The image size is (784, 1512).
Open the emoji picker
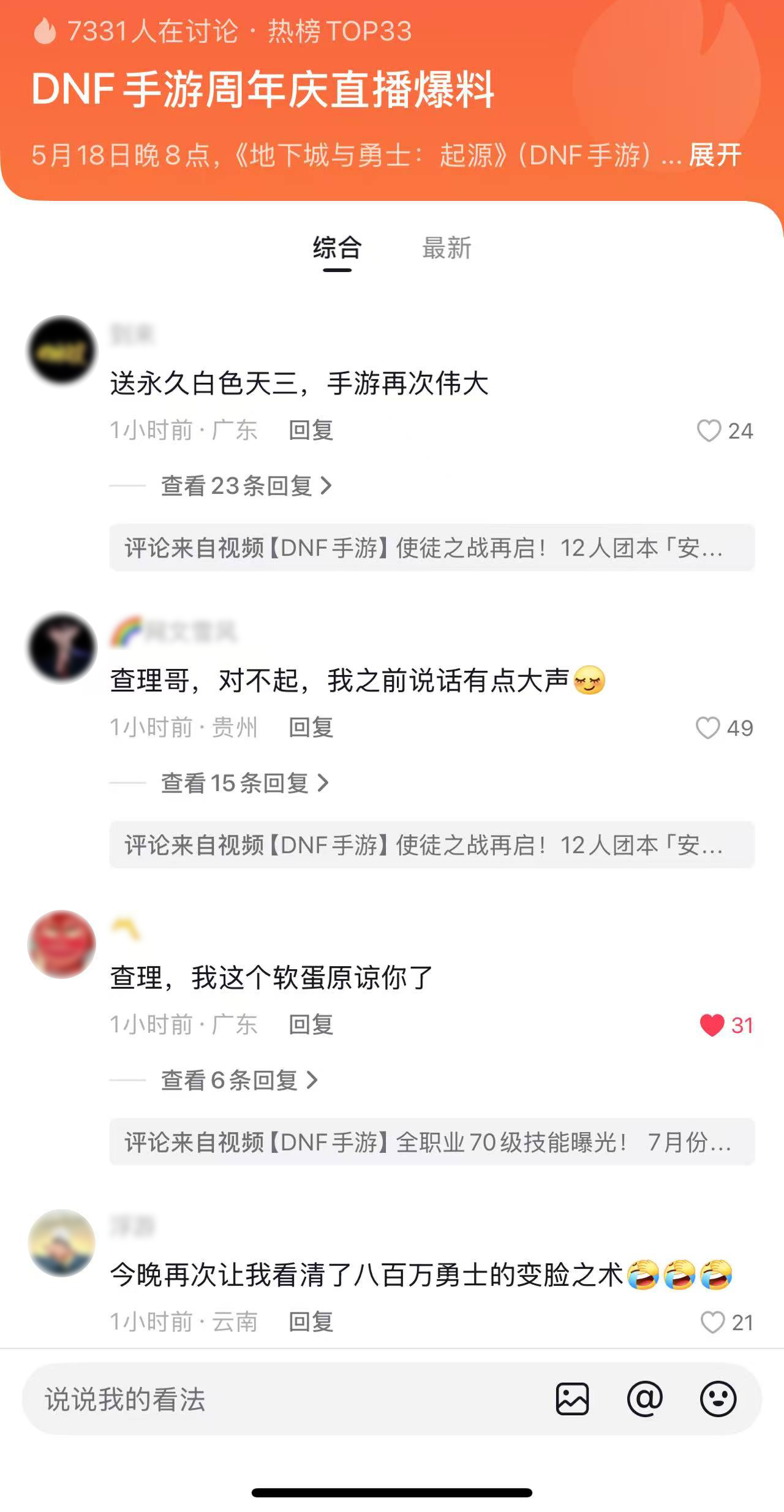718,1399
